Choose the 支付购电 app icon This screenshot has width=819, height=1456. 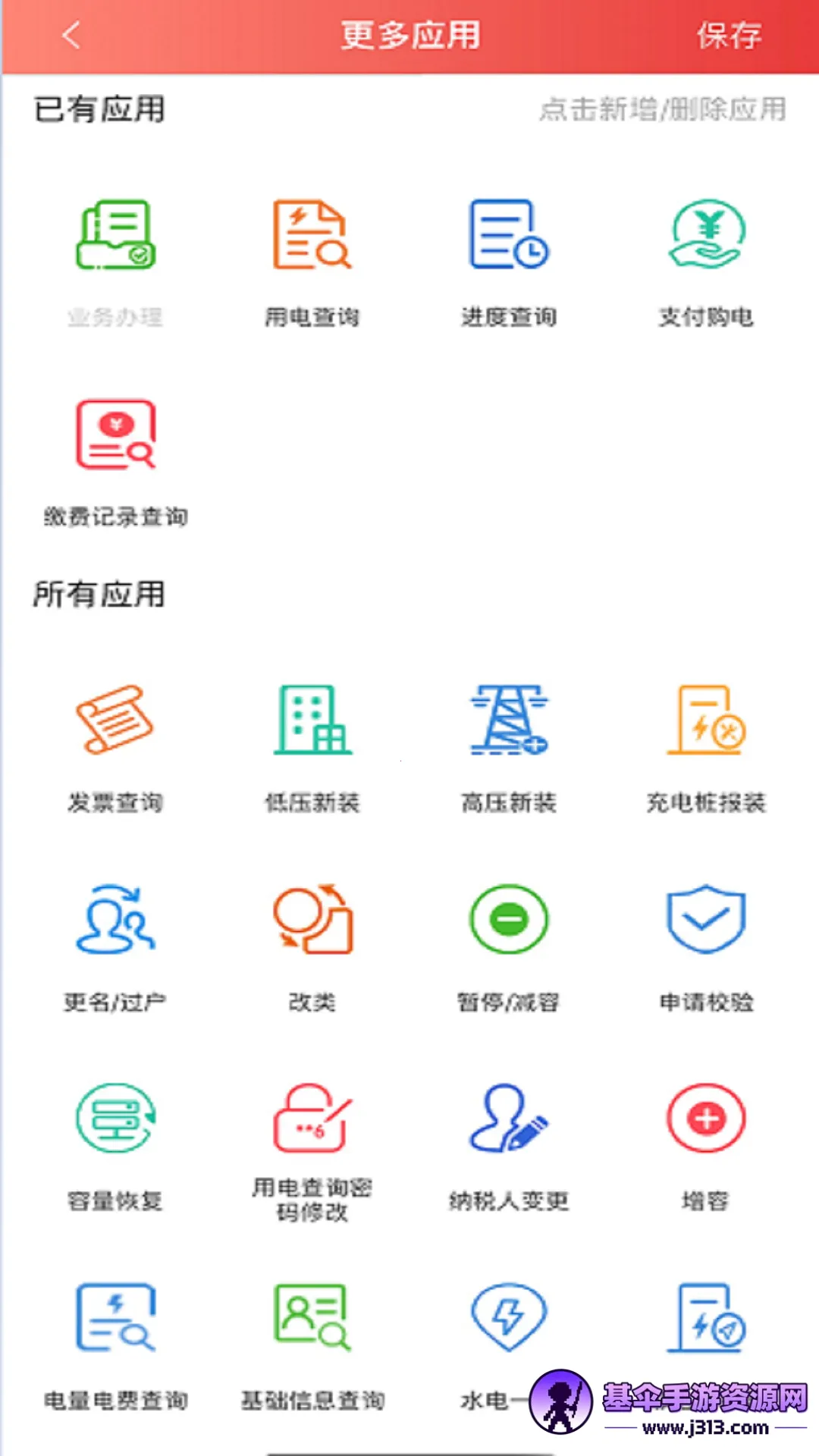(x=706, y=235)
